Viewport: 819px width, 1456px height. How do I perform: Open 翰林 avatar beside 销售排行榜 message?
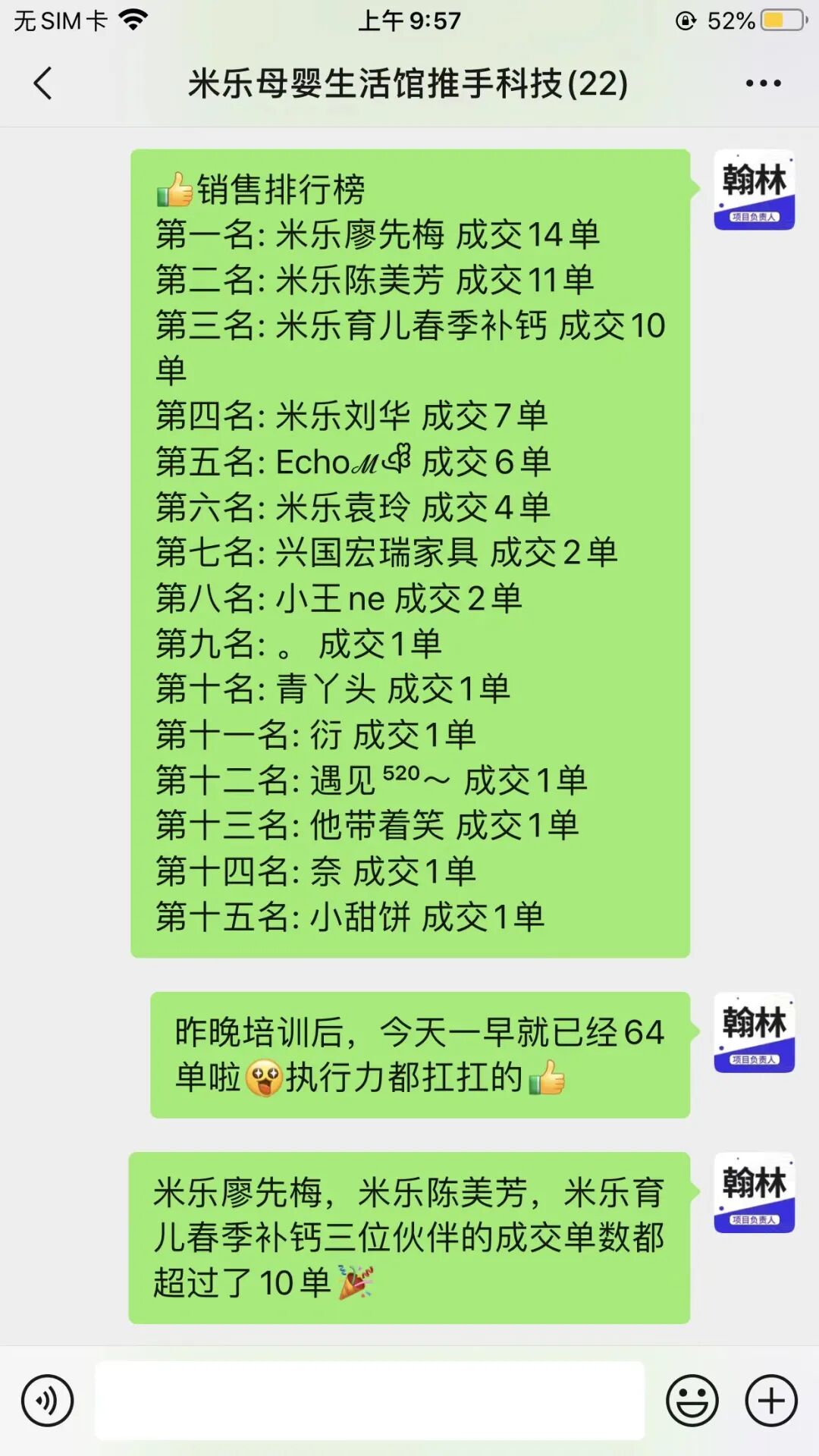click(x=754, y=190)
